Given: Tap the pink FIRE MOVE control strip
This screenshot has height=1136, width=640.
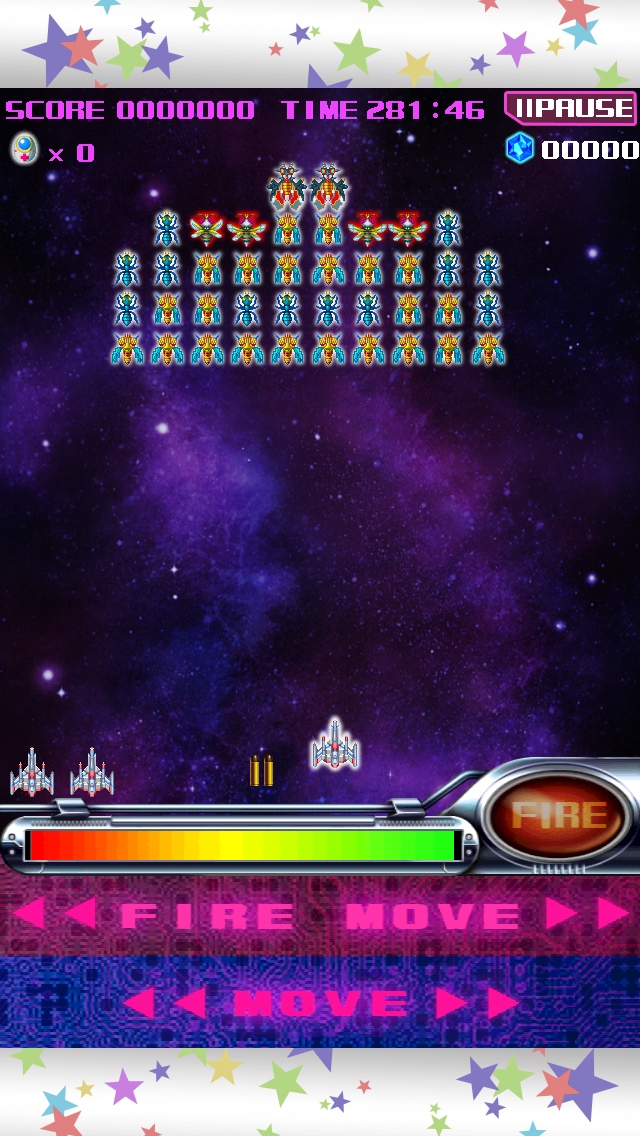Looking at the screenshot, I should click(320, 914).
